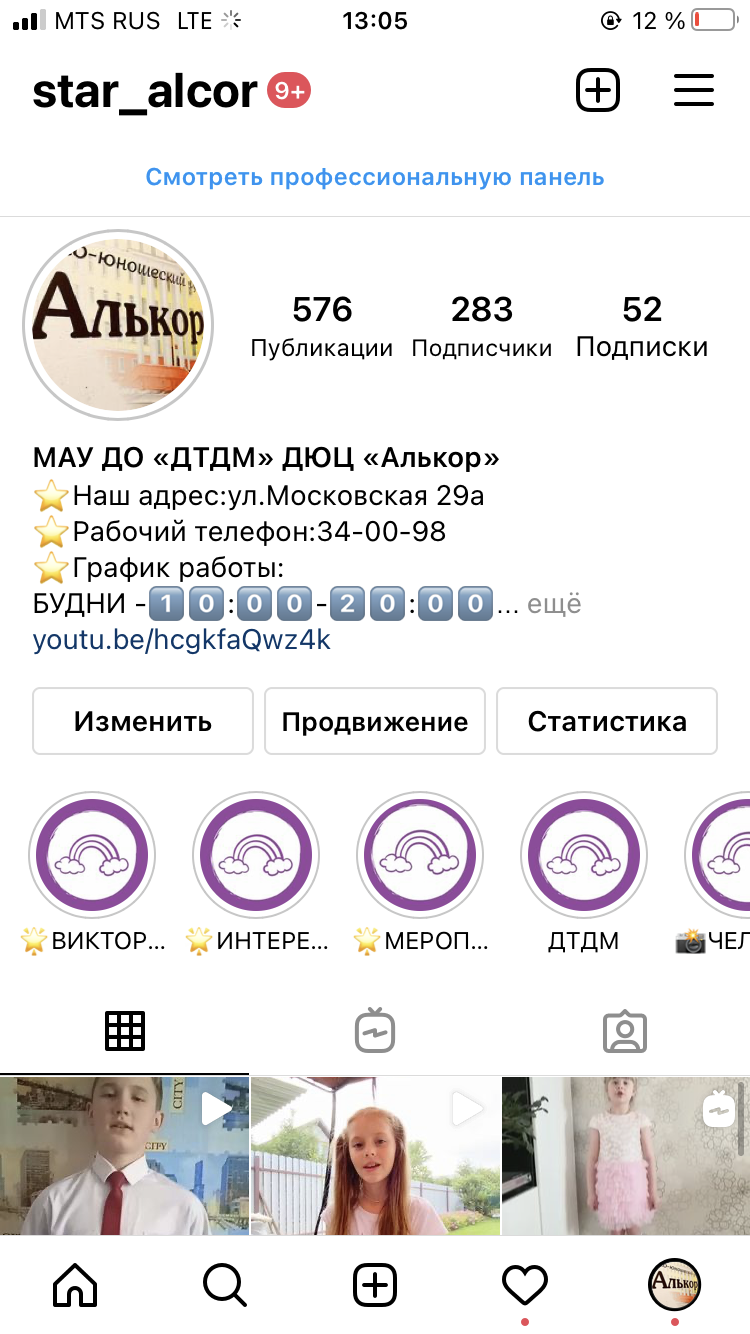Open the ИНТЕРЕ... story highlight
The height and width of the screenshot is (1334, 750).
pyautogui.click(x=256, y=855)
